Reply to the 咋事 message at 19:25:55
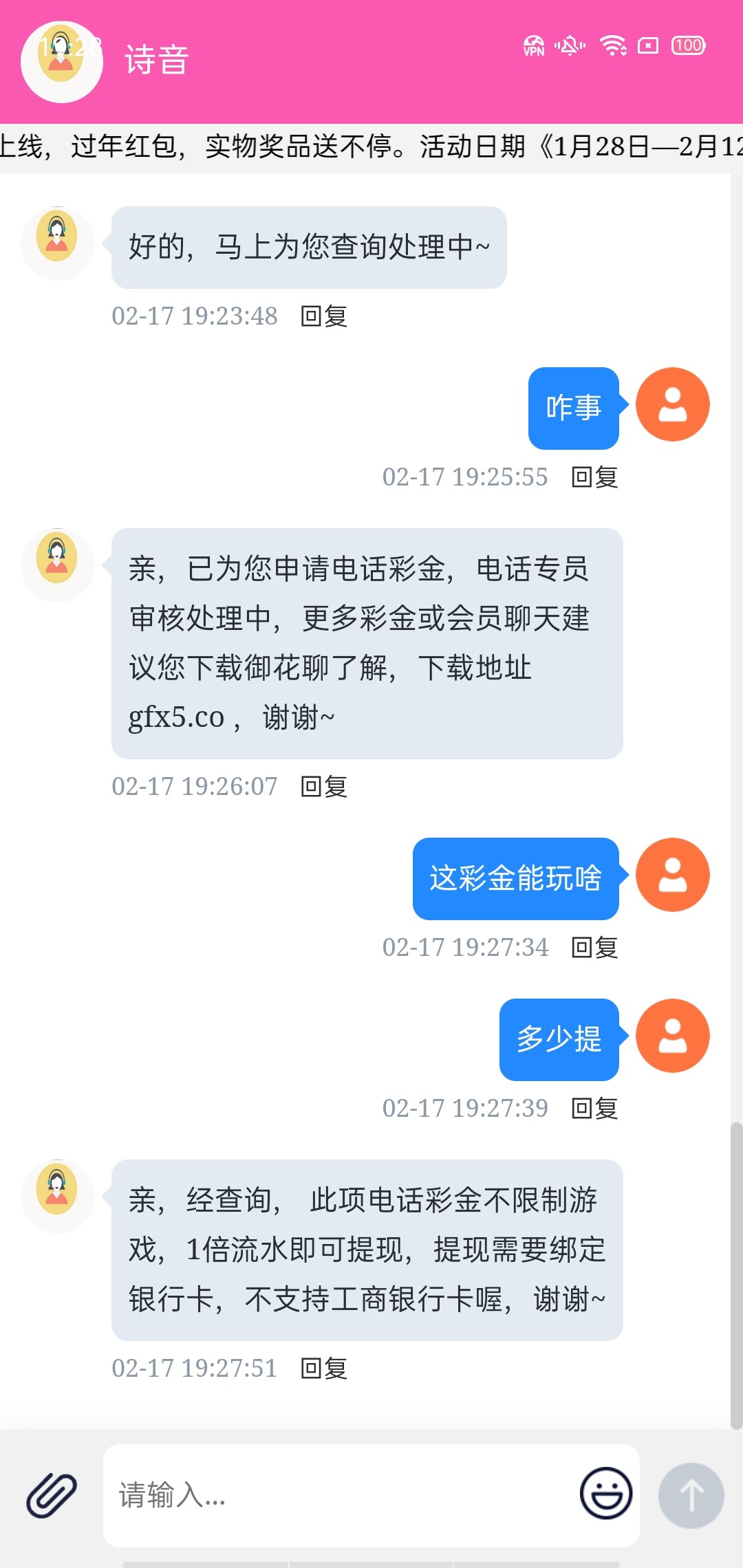This screenshot has height=1568, width=743. [594, 477]
